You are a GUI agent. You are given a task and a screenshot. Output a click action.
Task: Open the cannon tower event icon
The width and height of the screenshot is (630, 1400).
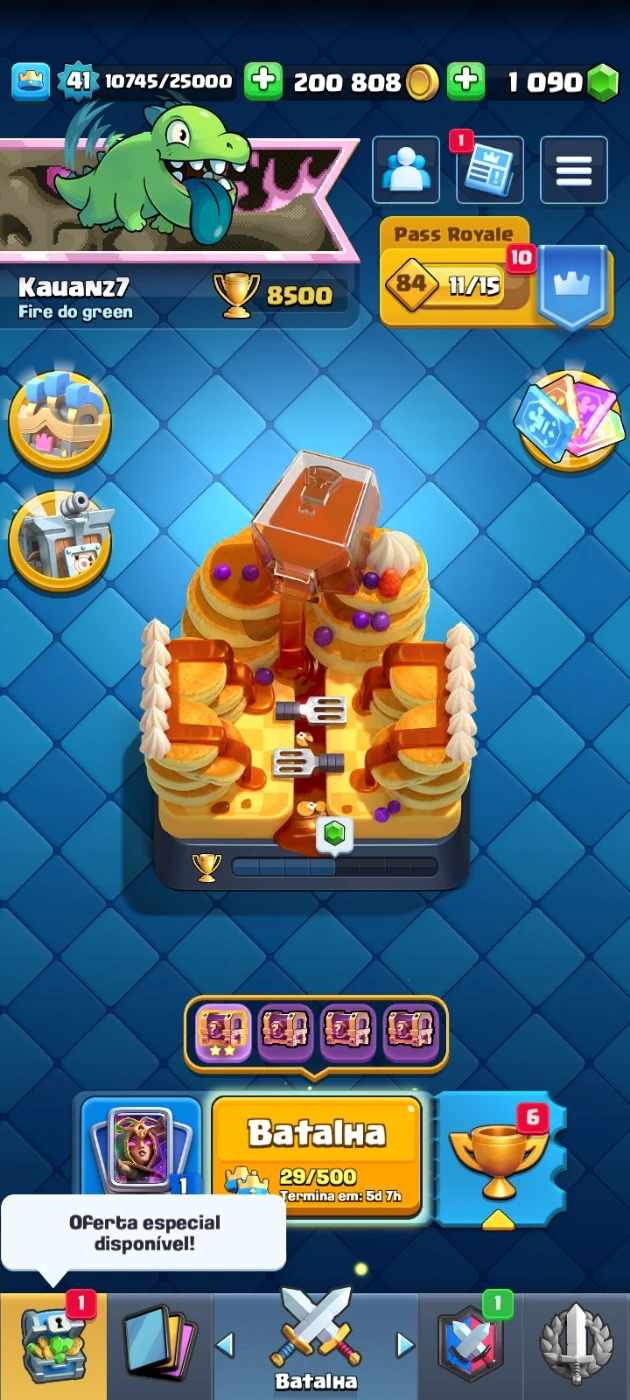click(60, 538)
